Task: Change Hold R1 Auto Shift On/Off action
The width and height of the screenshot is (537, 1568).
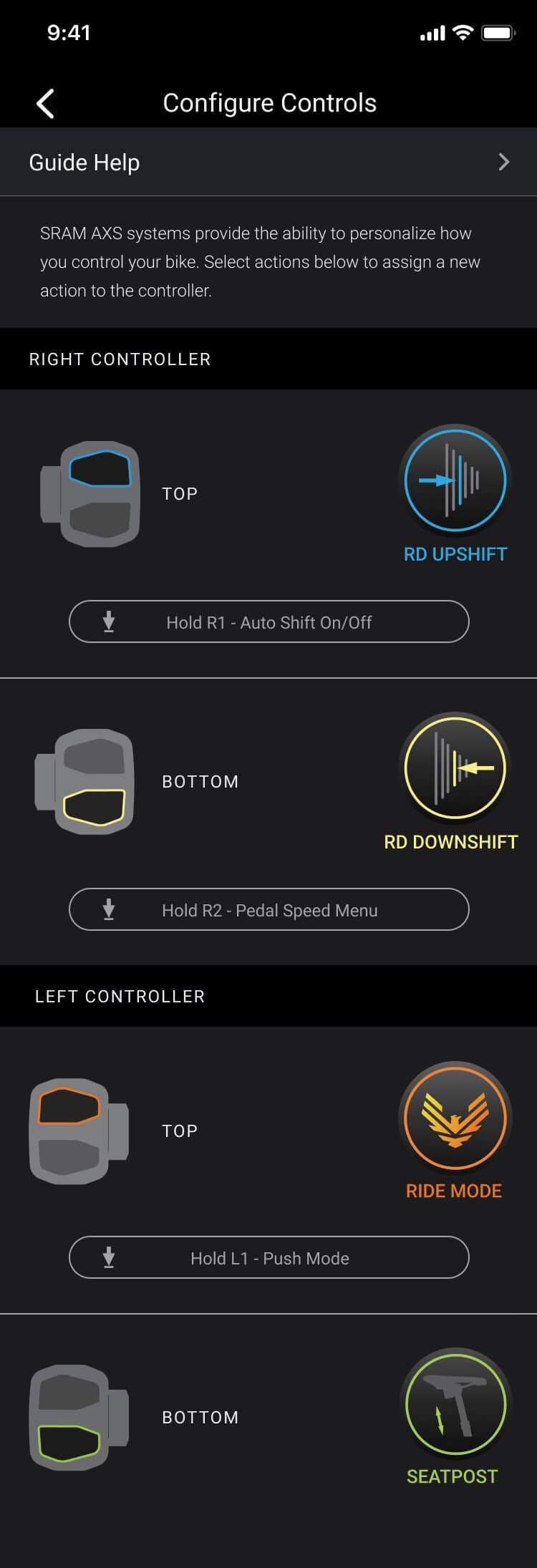Action: tap(268, 621)
